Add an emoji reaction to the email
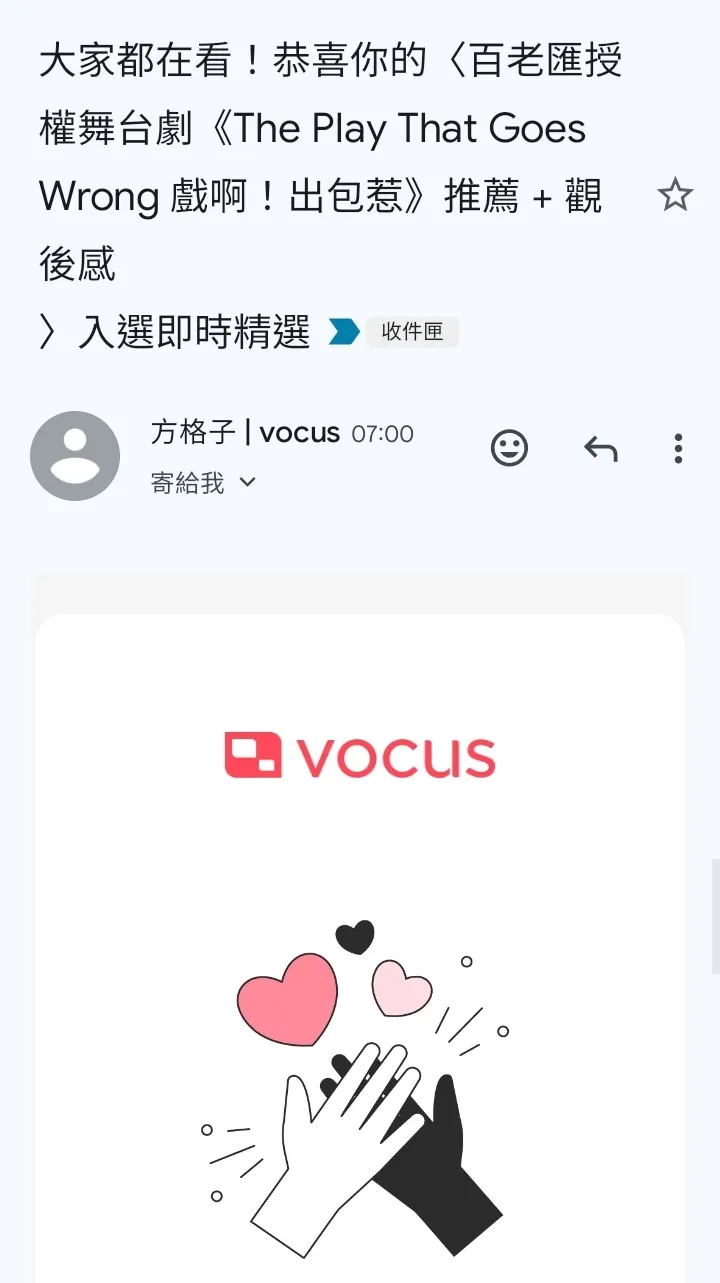 click(509, 448)
